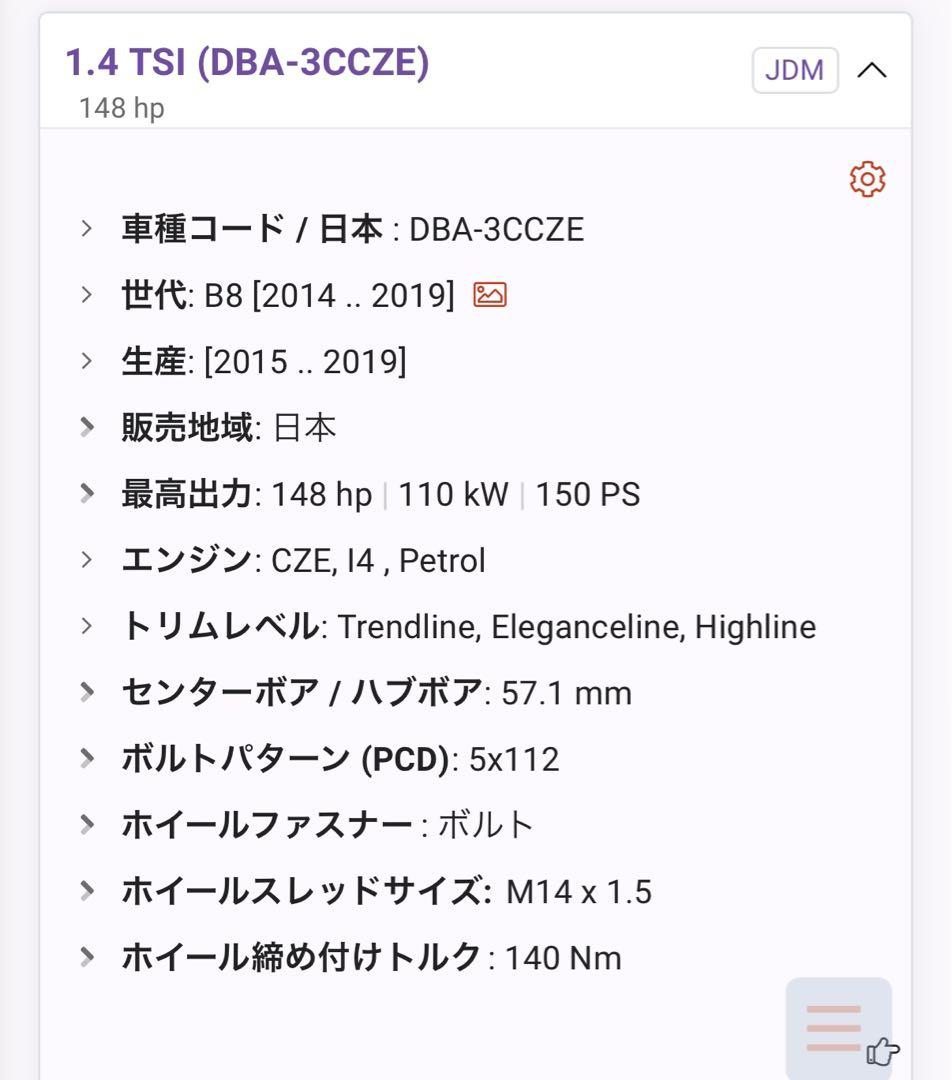The image size is (952, 1080).
Task: Expand the ホイール締め付けトルク row
Action: tap(84, 957)
